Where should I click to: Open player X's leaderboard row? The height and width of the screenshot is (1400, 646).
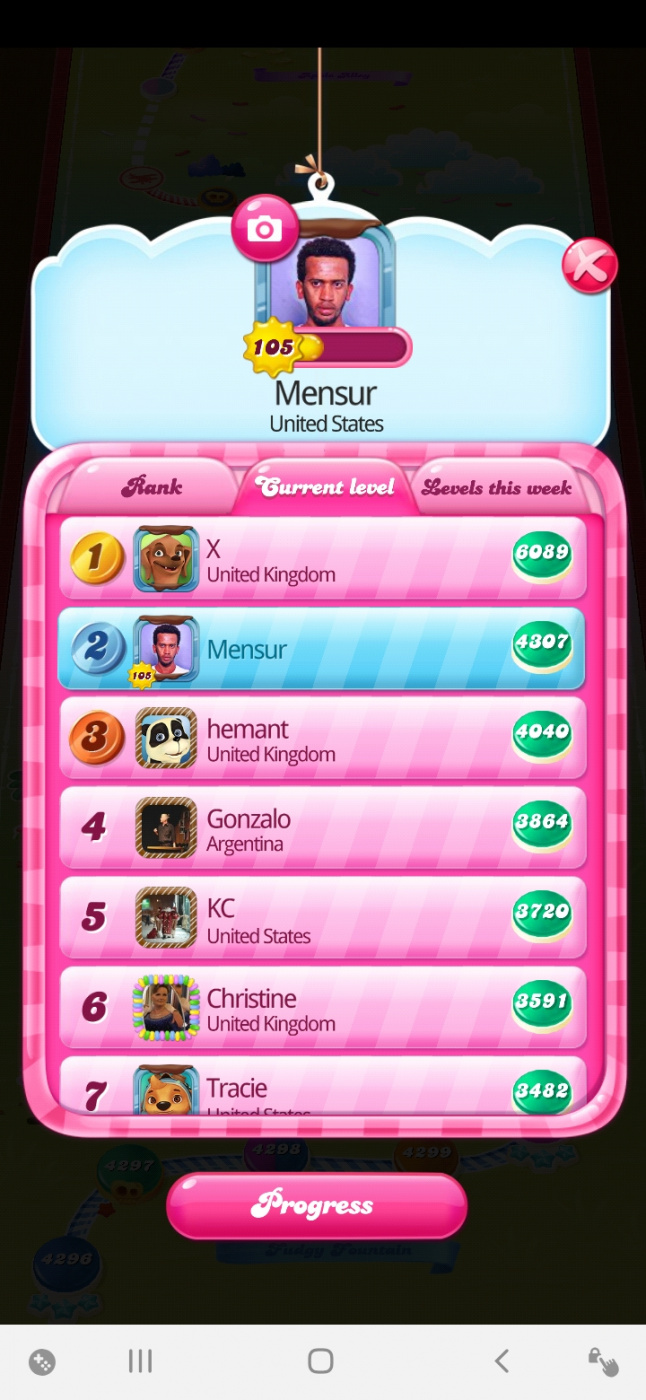click(322, 559)
